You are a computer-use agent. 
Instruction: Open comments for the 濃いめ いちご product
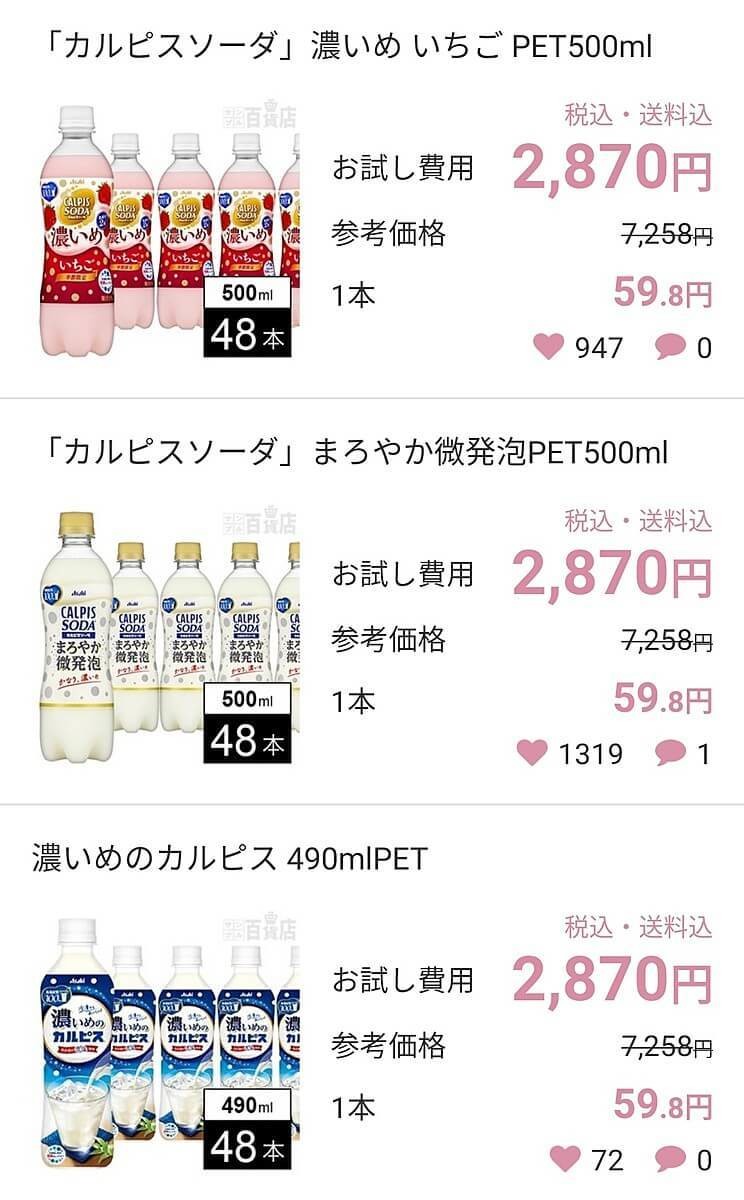[x=669, y=346]
